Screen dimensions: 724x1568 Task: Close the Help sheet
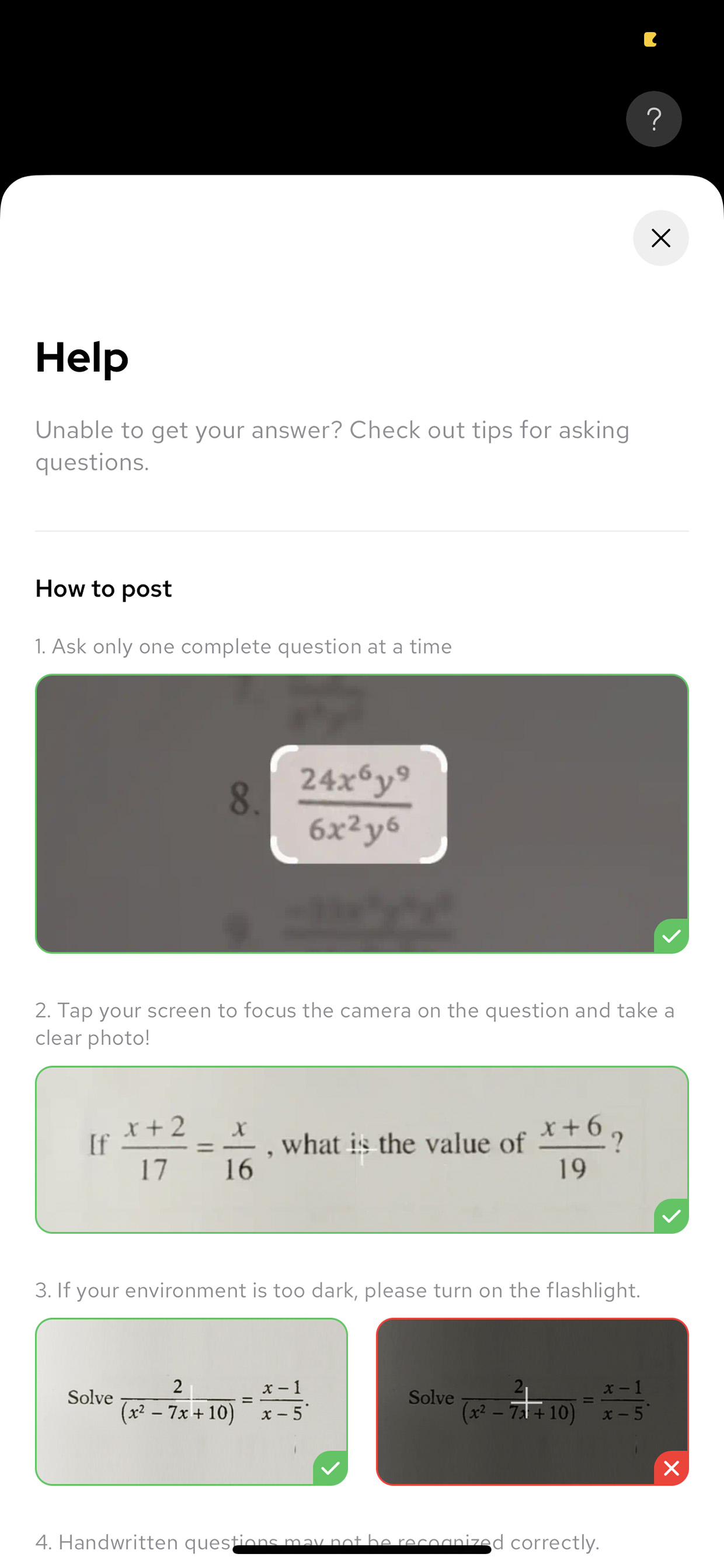tap(661, 238)
